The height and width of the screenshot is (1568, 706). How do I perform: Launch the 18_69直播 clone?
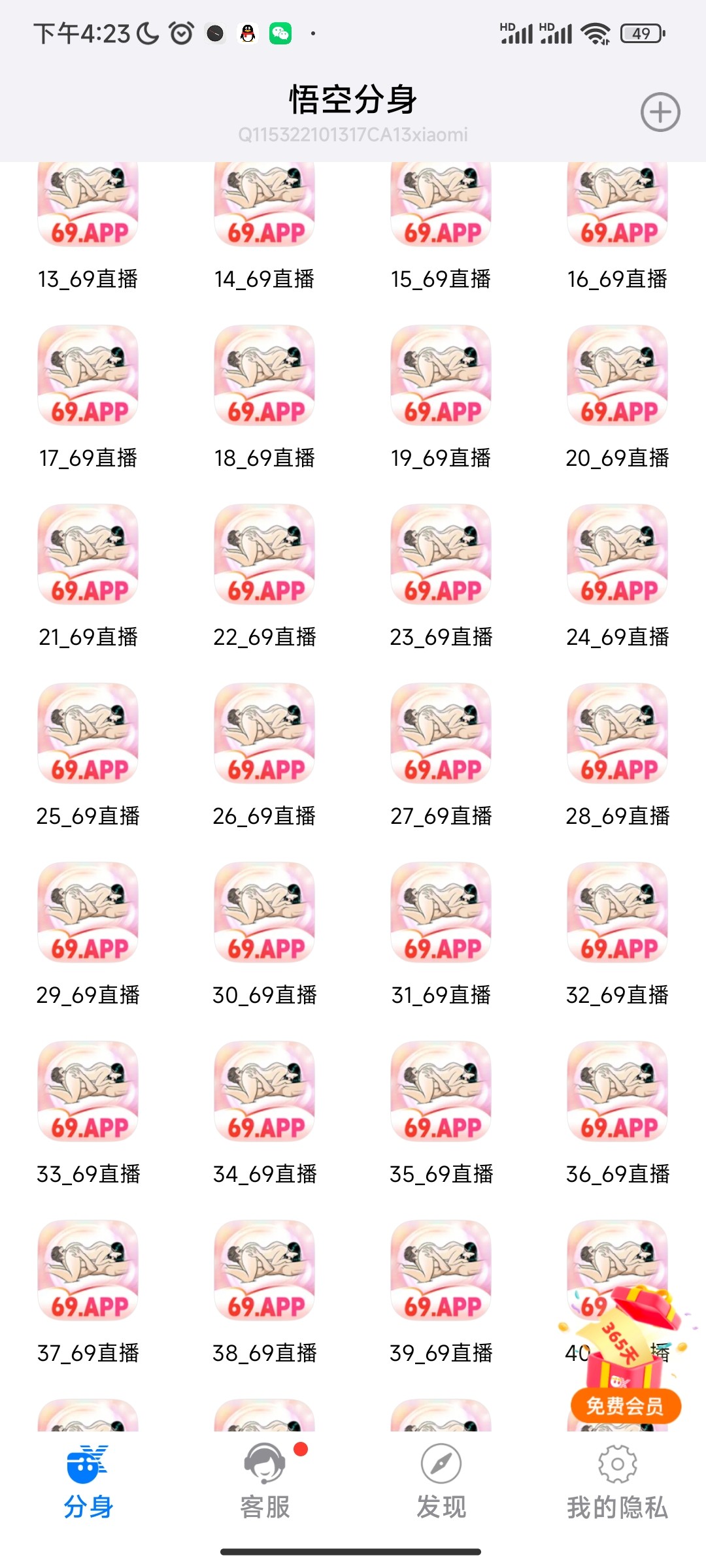click(x=265, y=376)
